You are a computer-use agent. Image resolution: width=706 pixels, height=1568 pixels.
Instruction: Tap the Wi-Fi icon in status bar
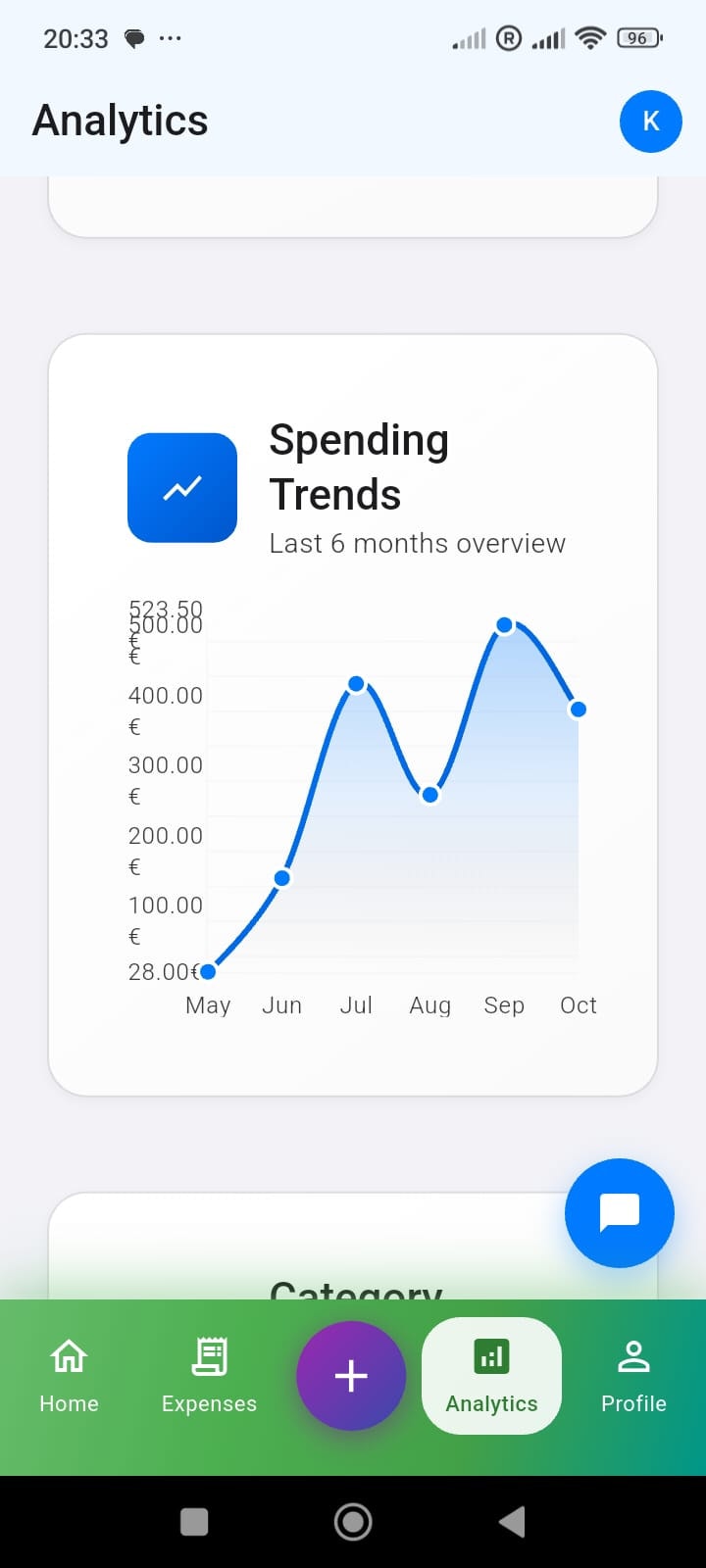[588, 38]
